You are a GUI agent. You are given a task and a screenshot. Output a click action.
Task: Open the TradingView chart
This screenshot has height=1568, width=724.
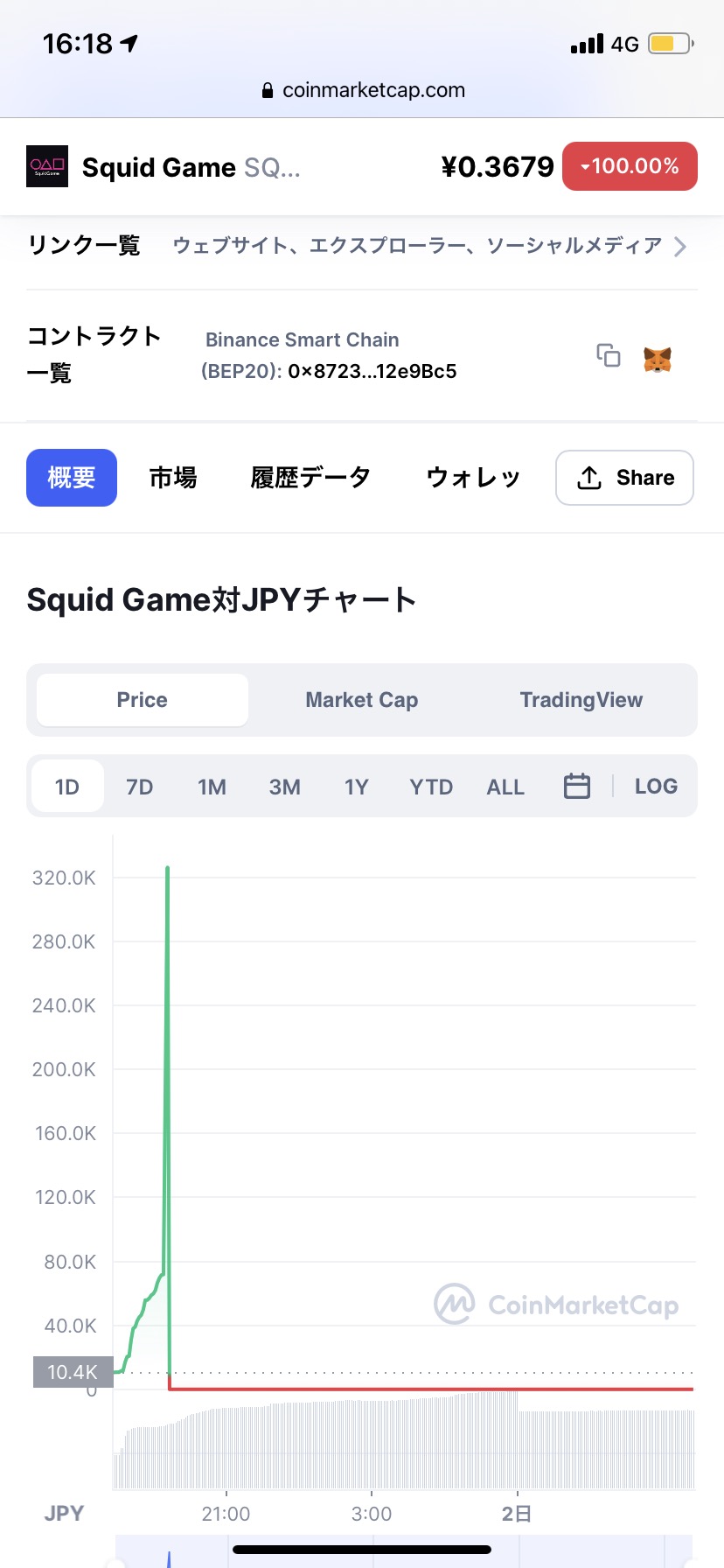coord(581,700)
